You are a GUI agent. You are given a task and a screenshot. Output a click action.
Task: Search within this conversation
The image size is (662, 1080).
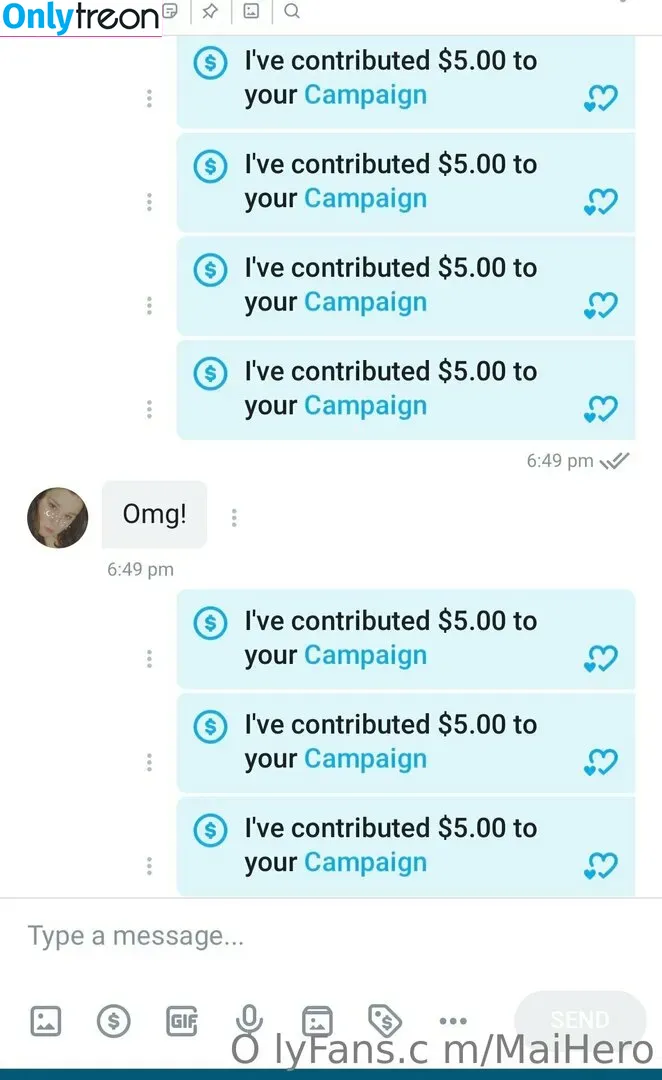coord(291,11)
